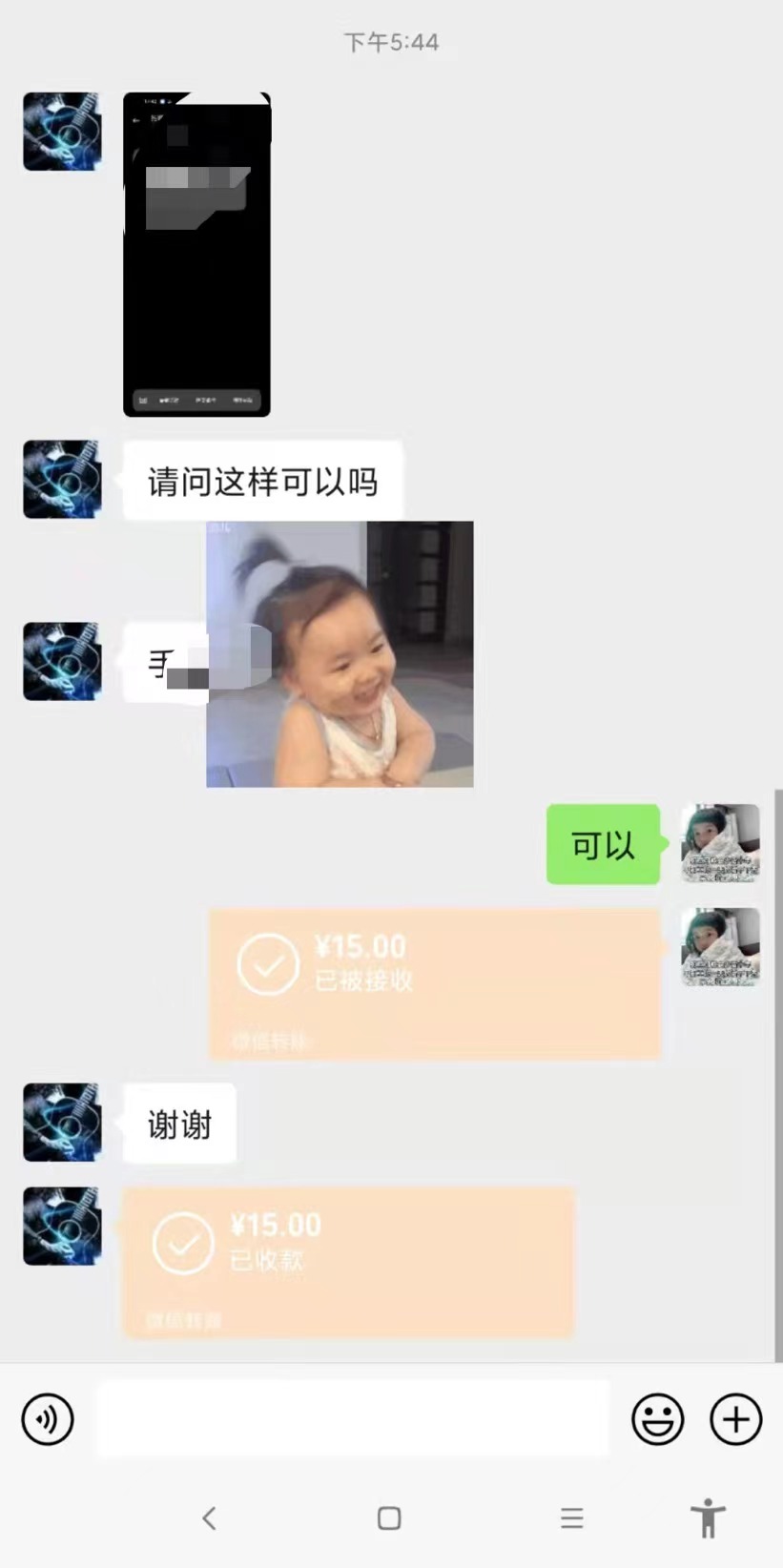Open the plus attachment menu

735,1419
